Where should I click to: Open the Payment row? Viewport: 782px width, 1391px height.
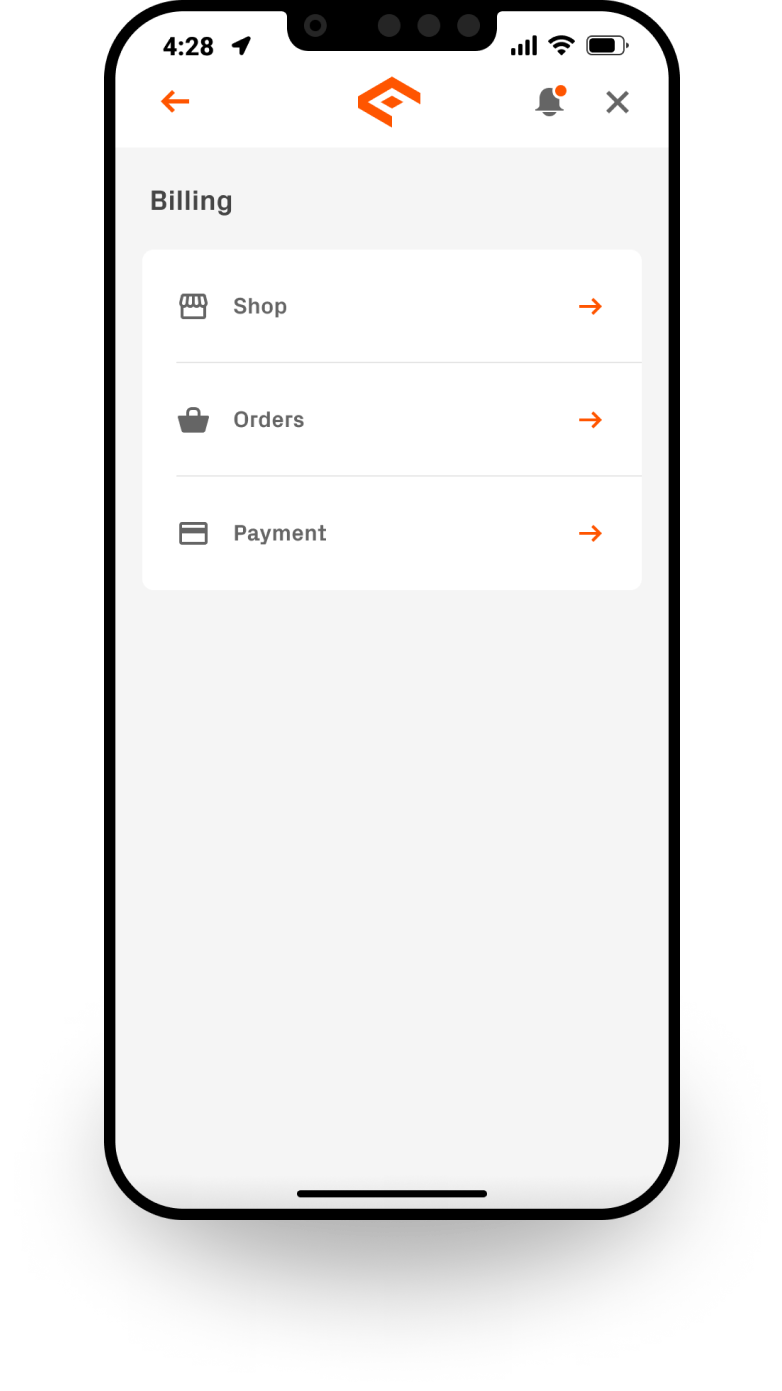391,533
